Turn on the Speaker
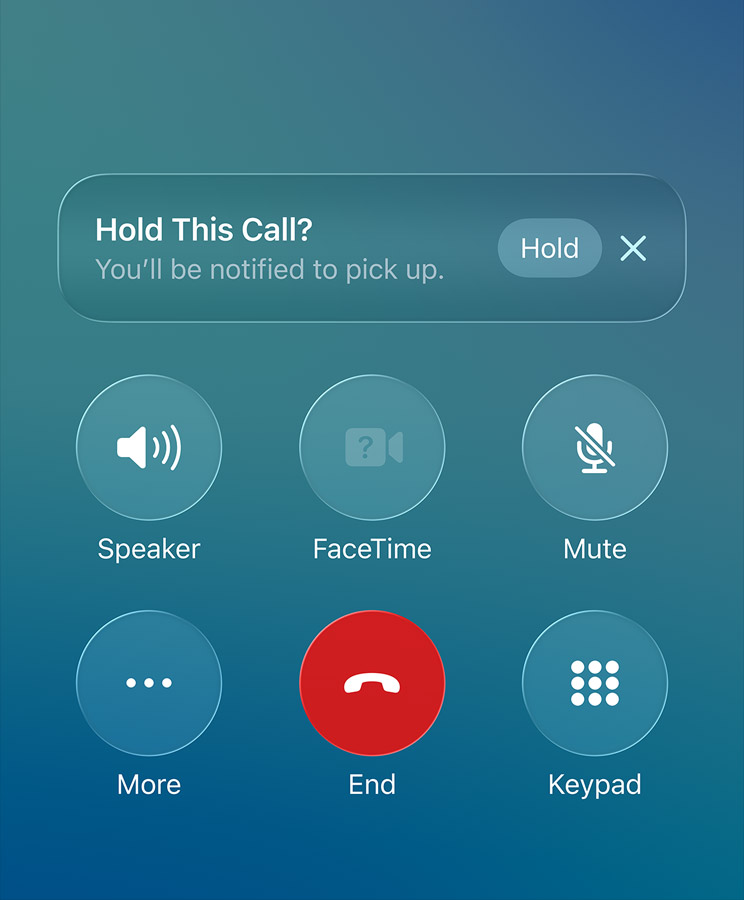Viewport: 744px width, 900px height. [x=149, y=448]
